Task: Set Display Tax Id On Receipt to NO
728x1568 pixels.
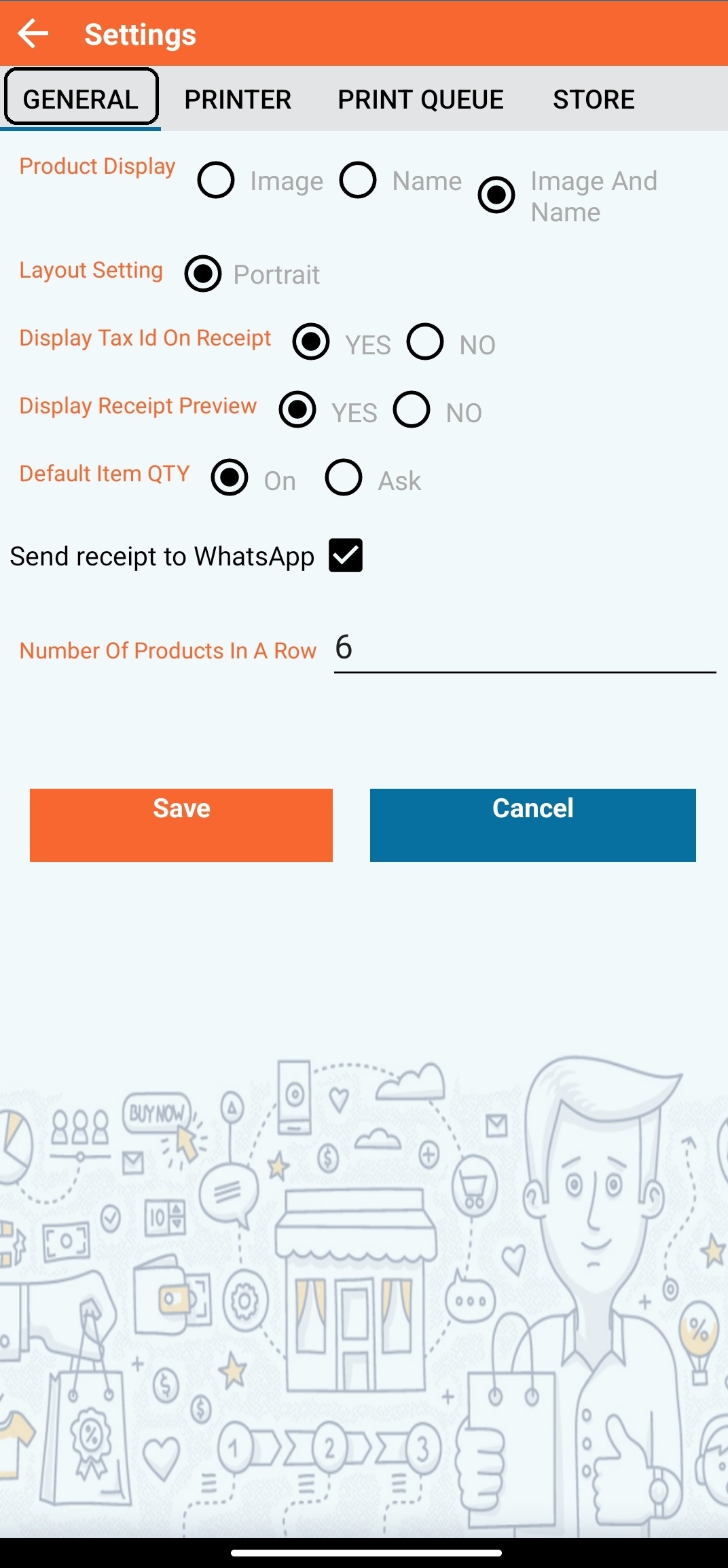Action: click(425, 341)
